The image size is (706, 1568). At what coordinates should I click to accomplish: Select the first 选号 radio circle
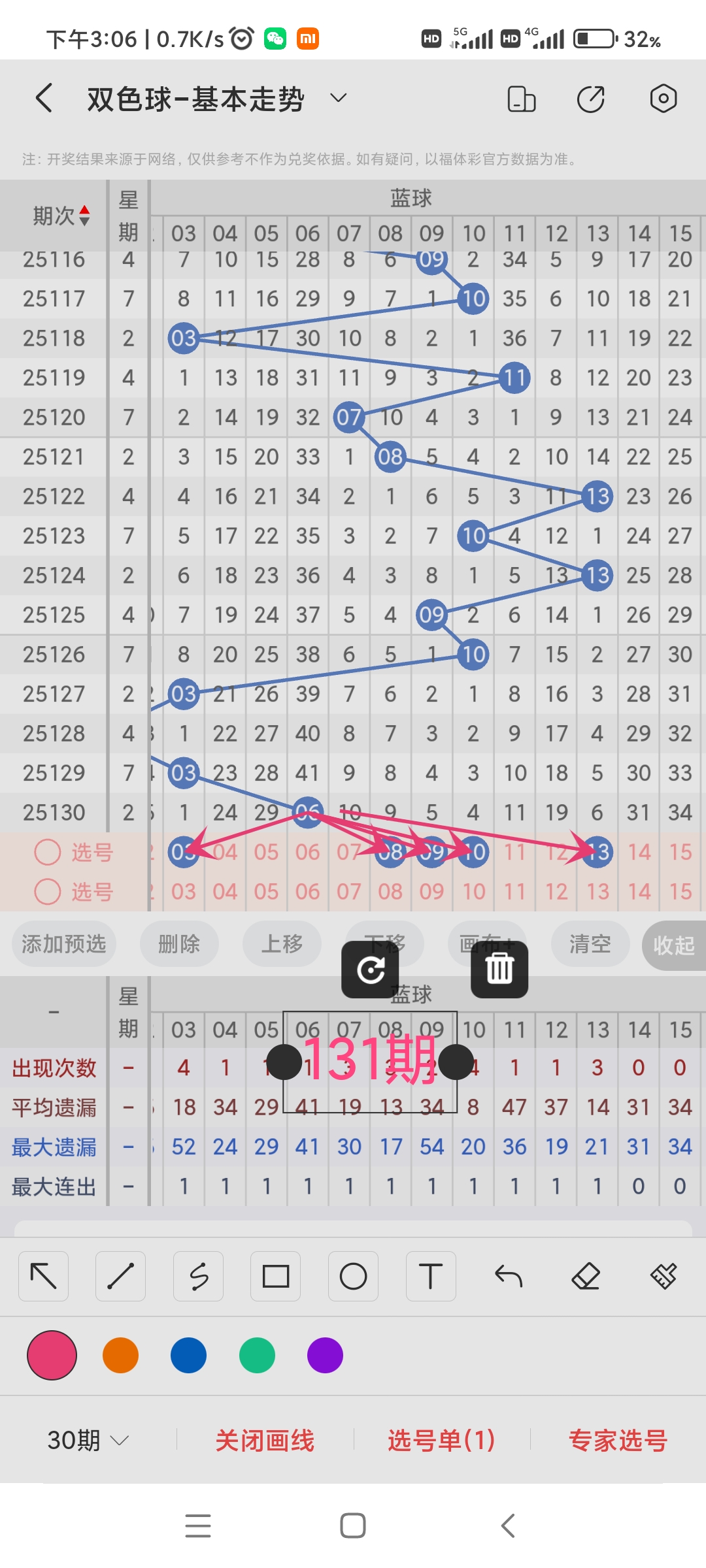[x=47, y=853]
